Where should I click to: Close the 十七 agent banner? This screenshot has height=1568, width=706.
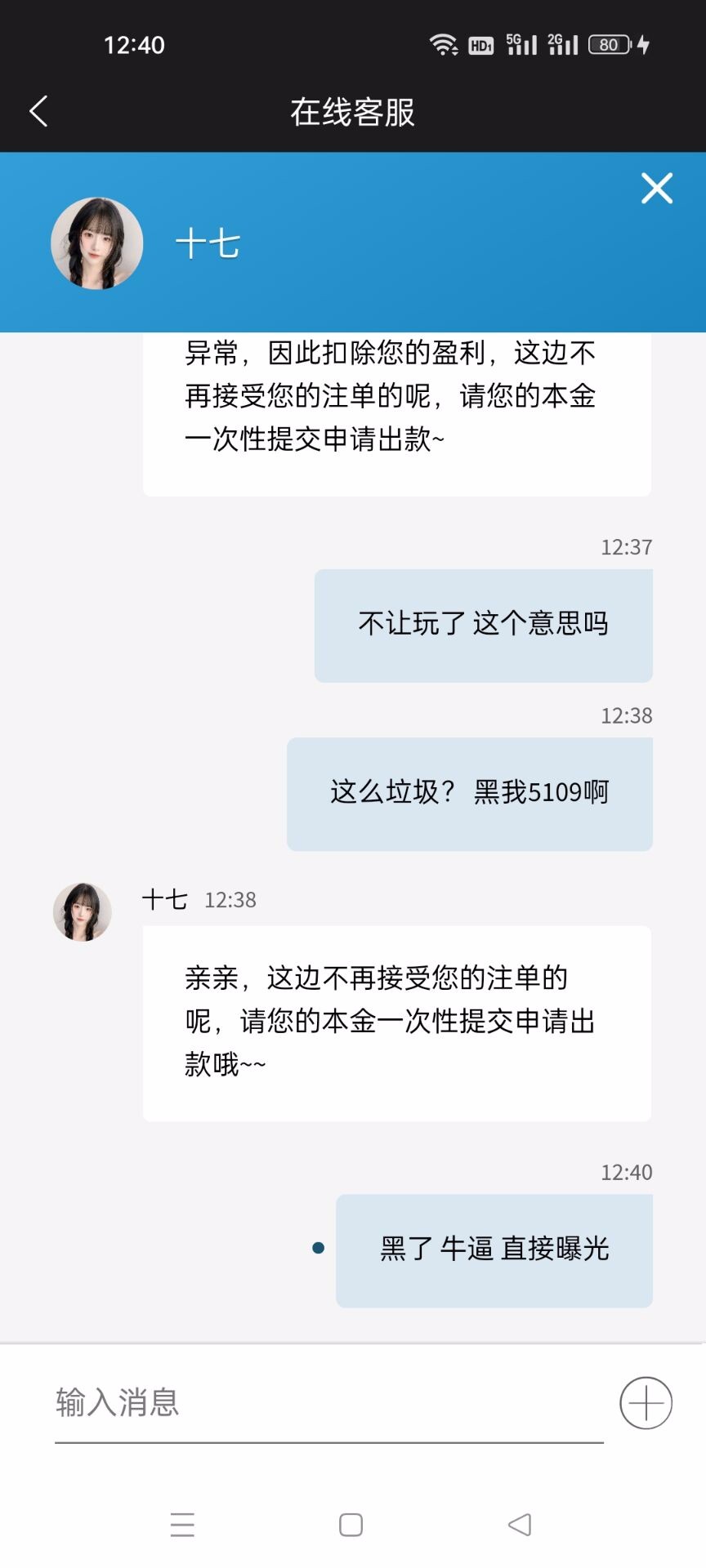[x=656, y=189]
